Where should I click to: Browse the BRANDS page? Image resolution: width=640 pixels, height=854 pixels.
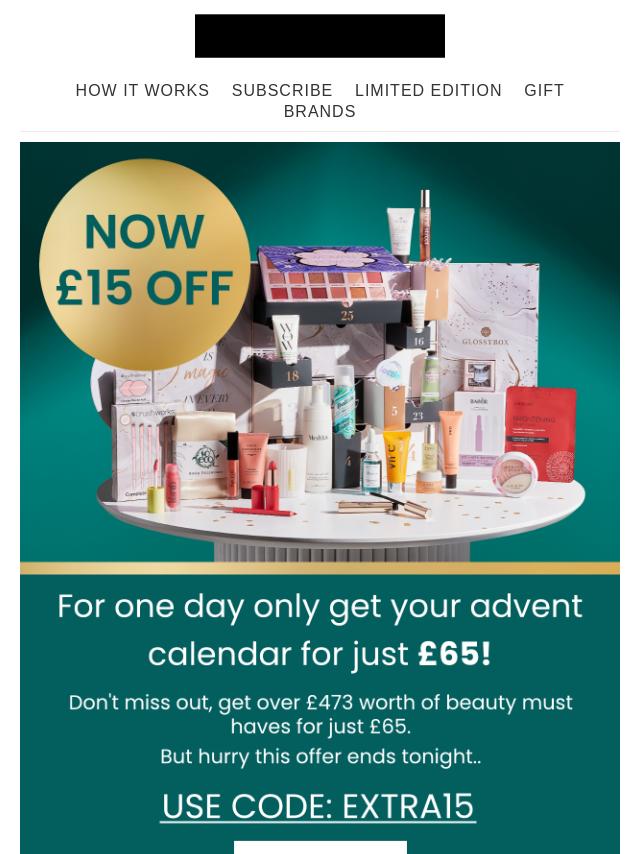tap(319, 111)
